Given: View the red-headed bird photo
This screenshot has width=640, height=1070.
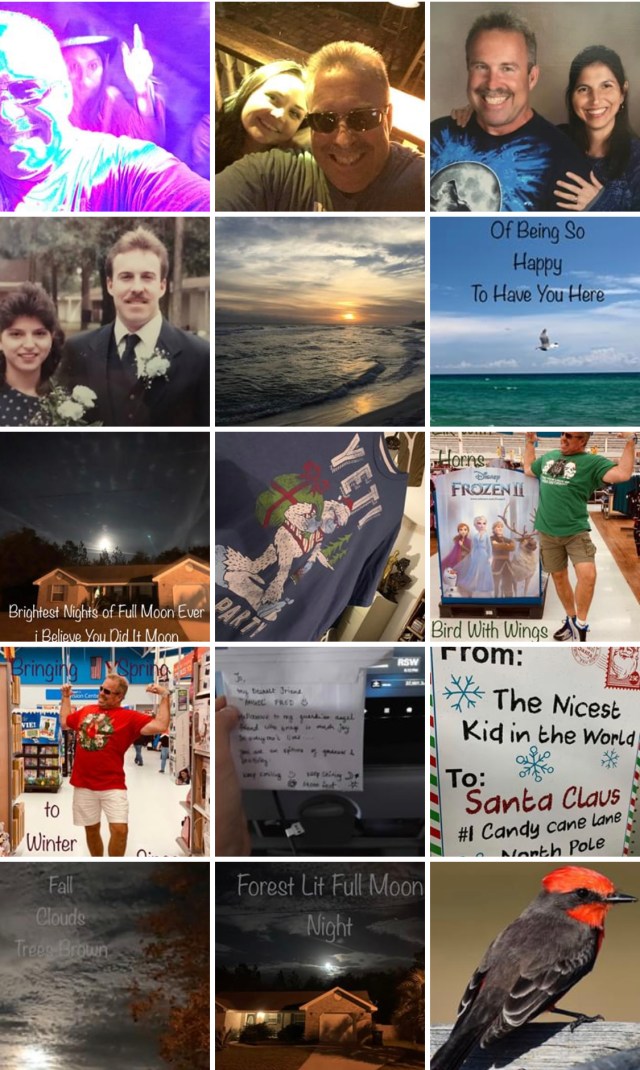Looking at the screenshot, I should 535,966.
